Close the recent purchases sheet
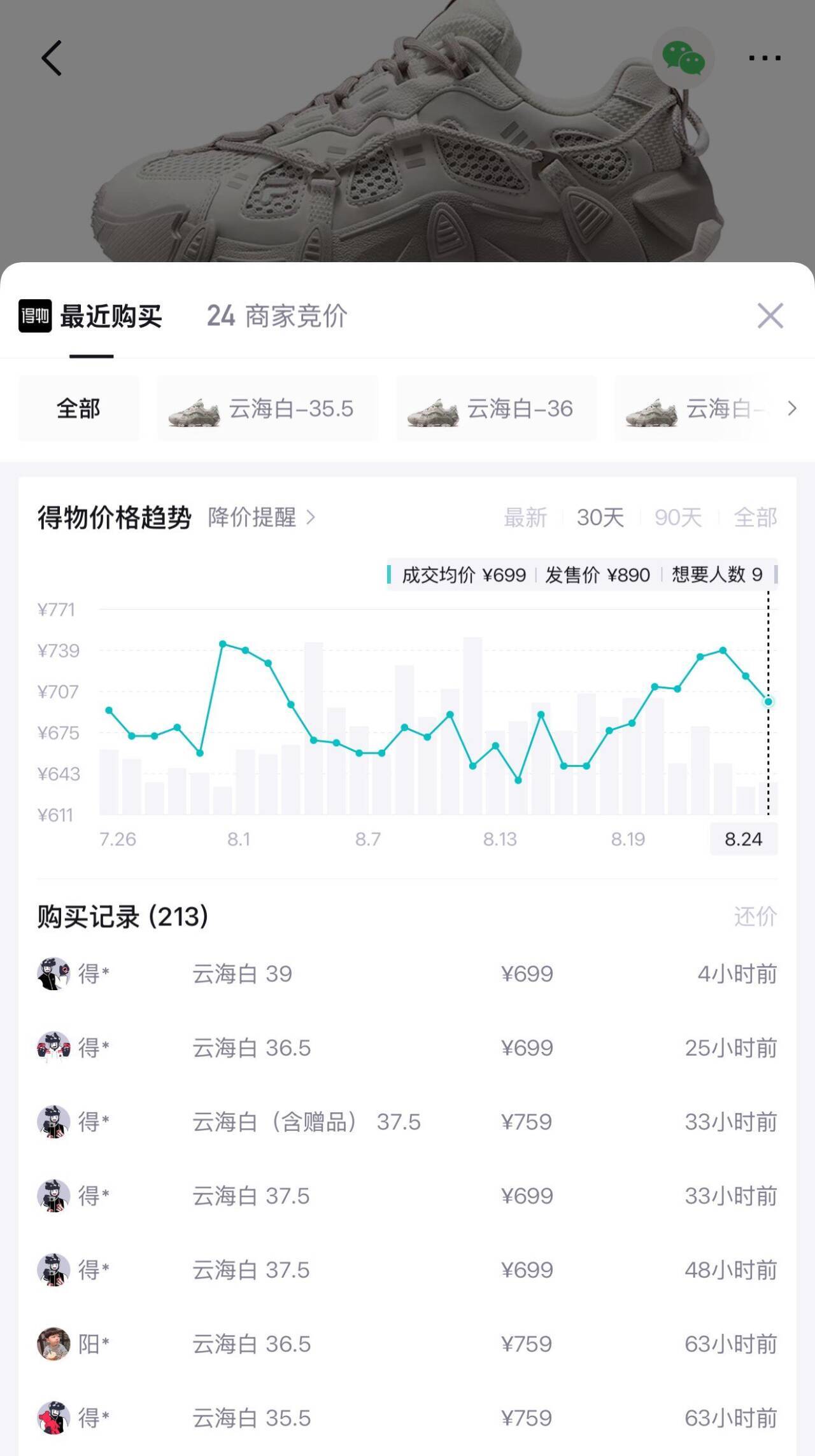Viewport: 815px width, 1456px height. pyautogui.click(x=770, y=316)
